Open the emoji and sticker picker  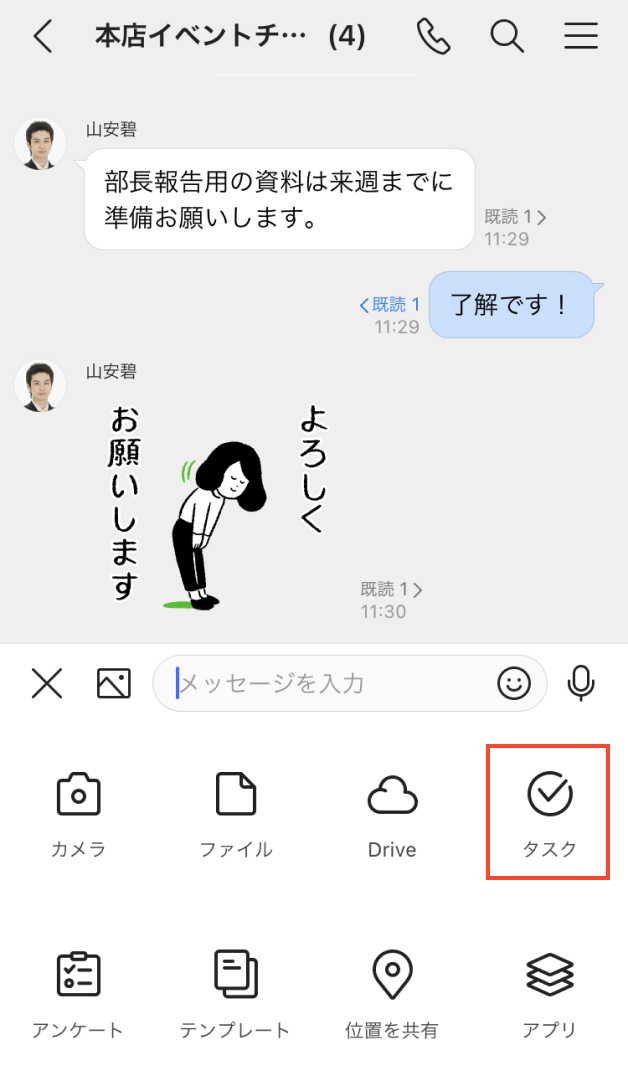[514, 683]
